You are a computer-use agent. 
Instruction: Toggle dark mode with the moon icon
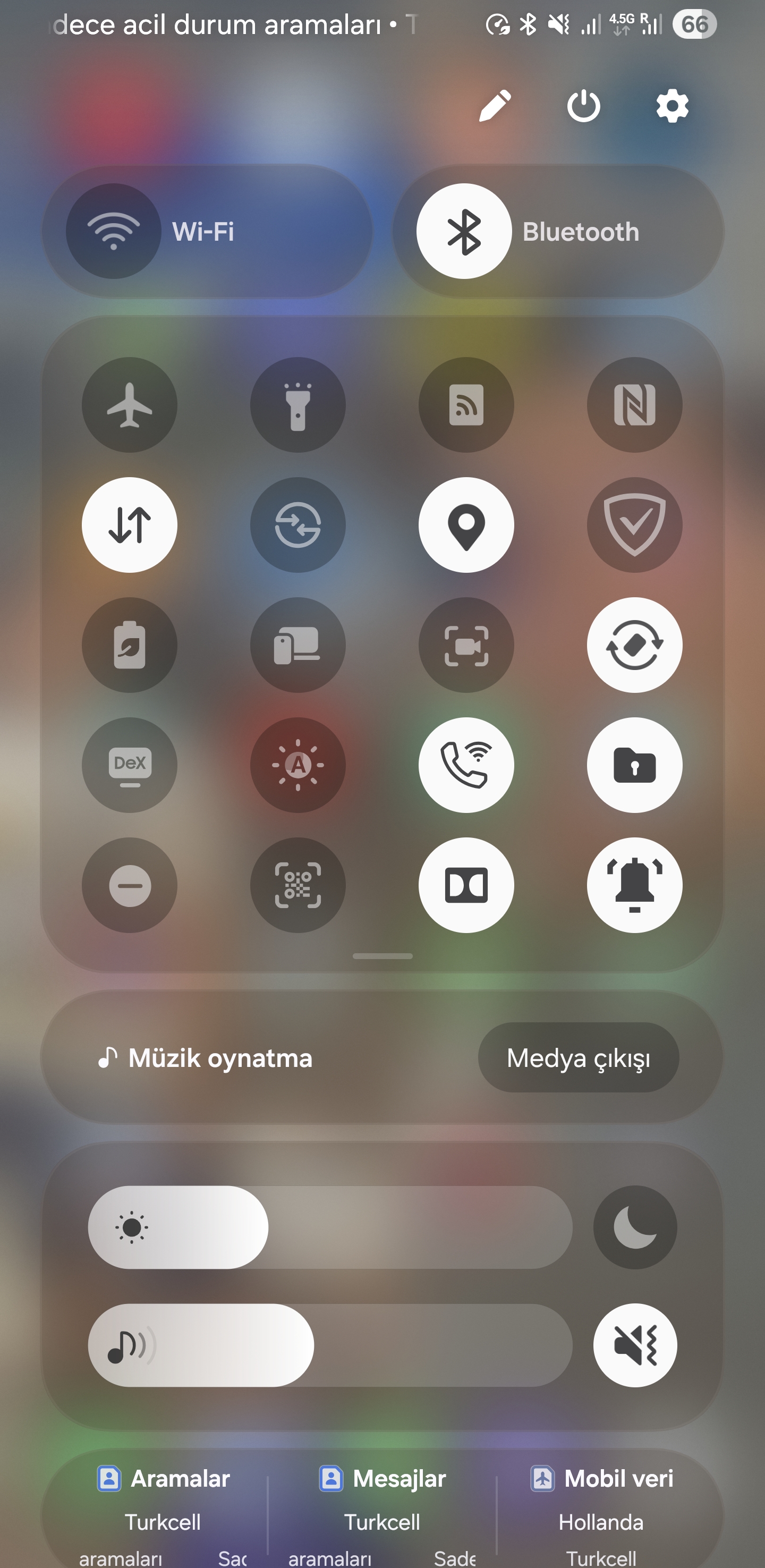635,1227
